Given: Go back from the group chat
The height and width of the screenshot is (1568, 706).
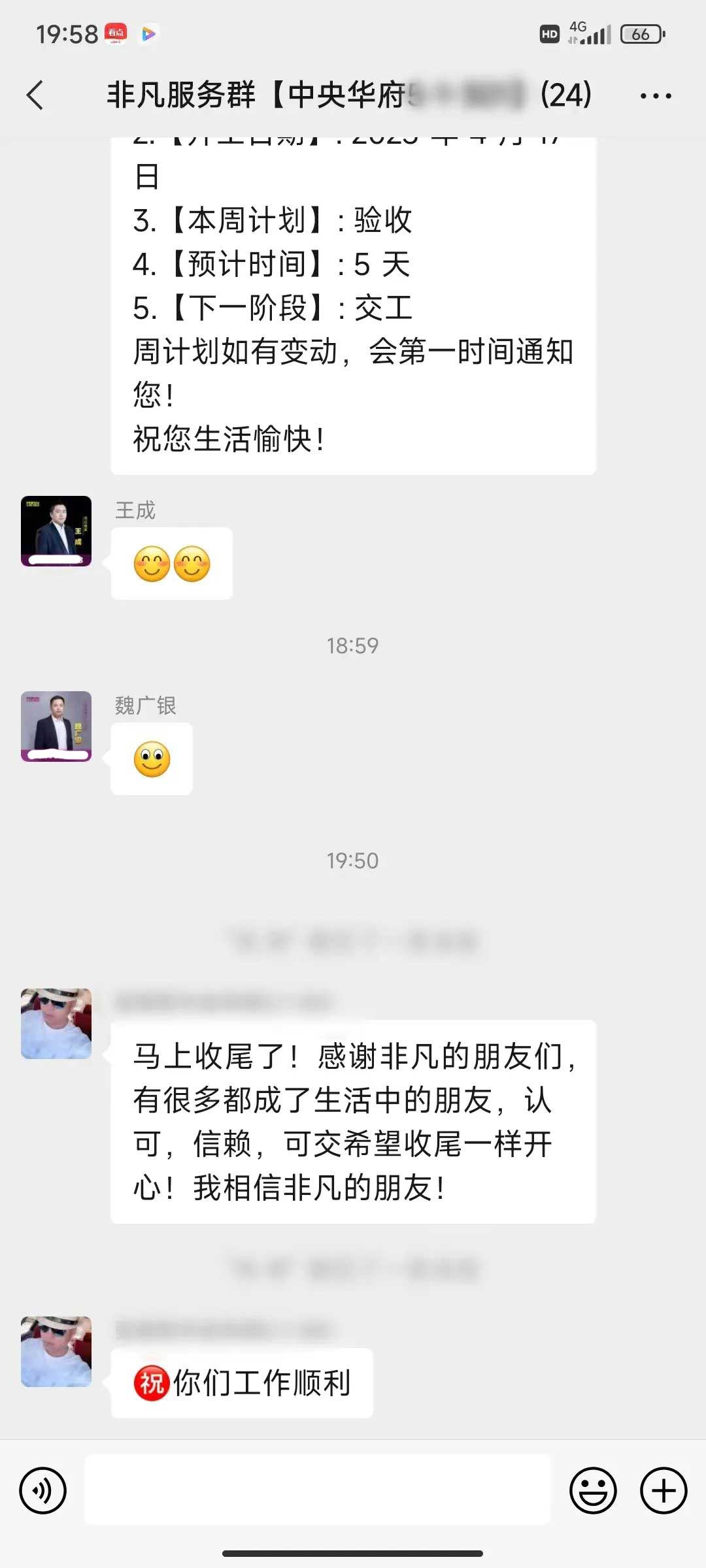Looking at the screenshot, I should coord(35,95).
